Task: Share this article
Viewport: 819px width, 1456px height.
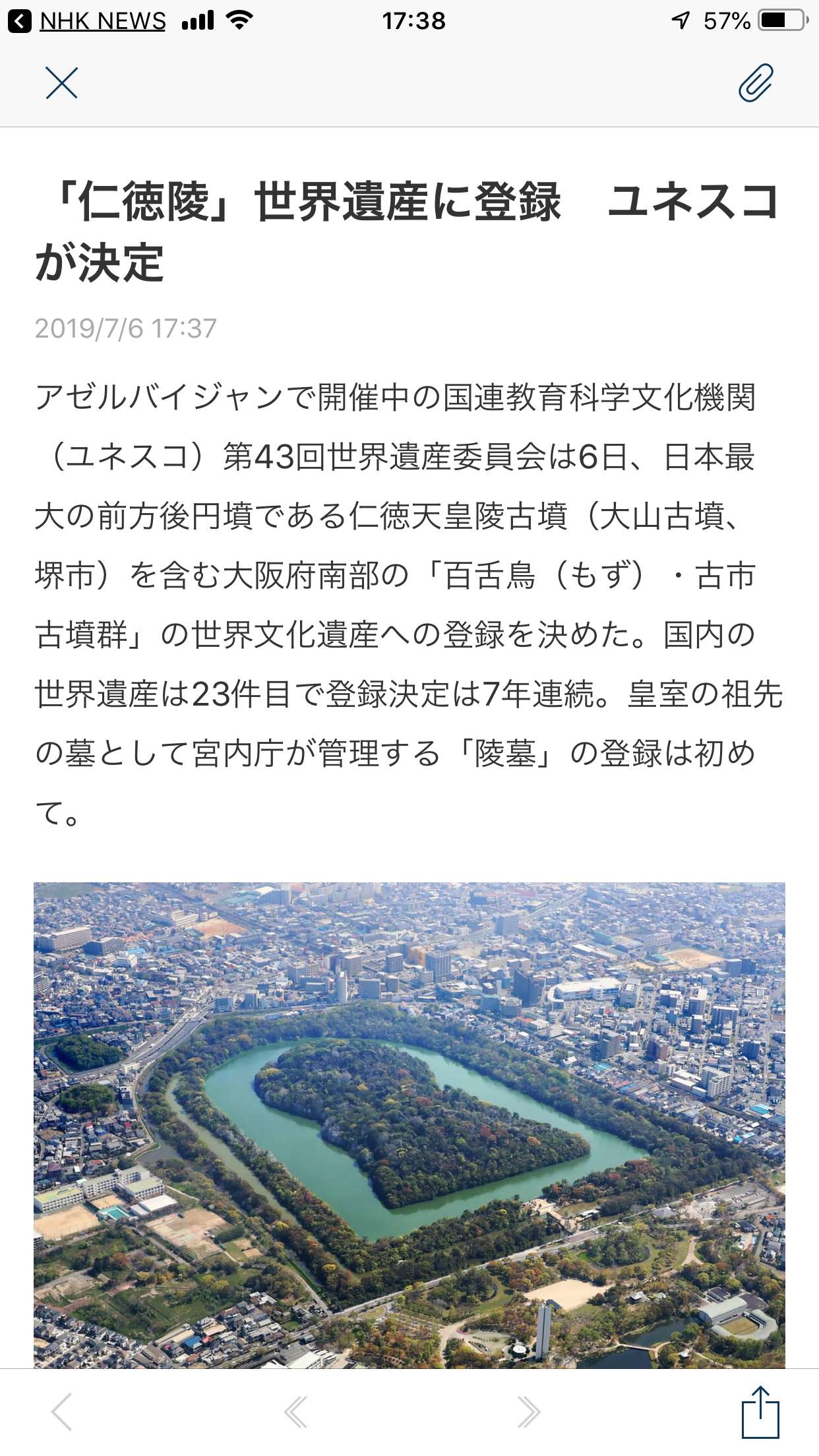Action: pos(760,1411)
